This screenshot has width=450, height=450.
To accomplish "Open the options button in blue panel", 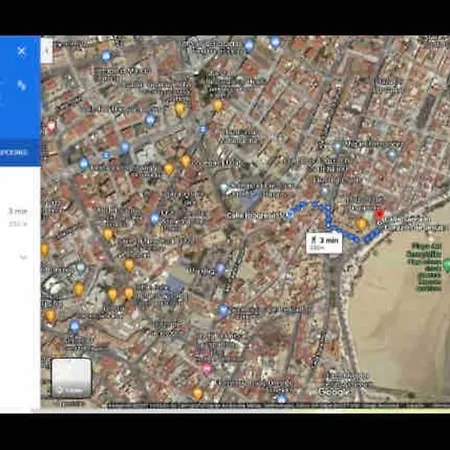I will pos(15,153).
